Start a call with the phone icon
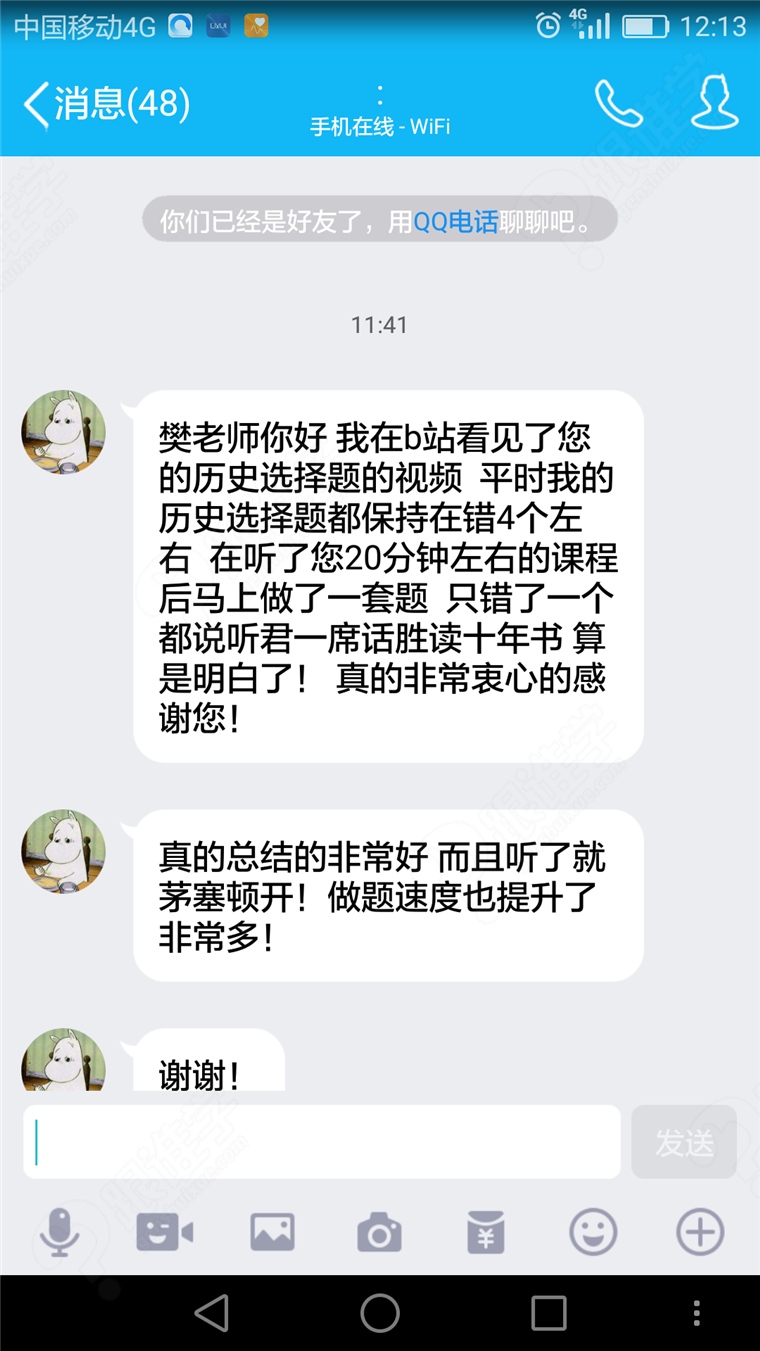The image size is (760, 1351). [x=619, y=103]
